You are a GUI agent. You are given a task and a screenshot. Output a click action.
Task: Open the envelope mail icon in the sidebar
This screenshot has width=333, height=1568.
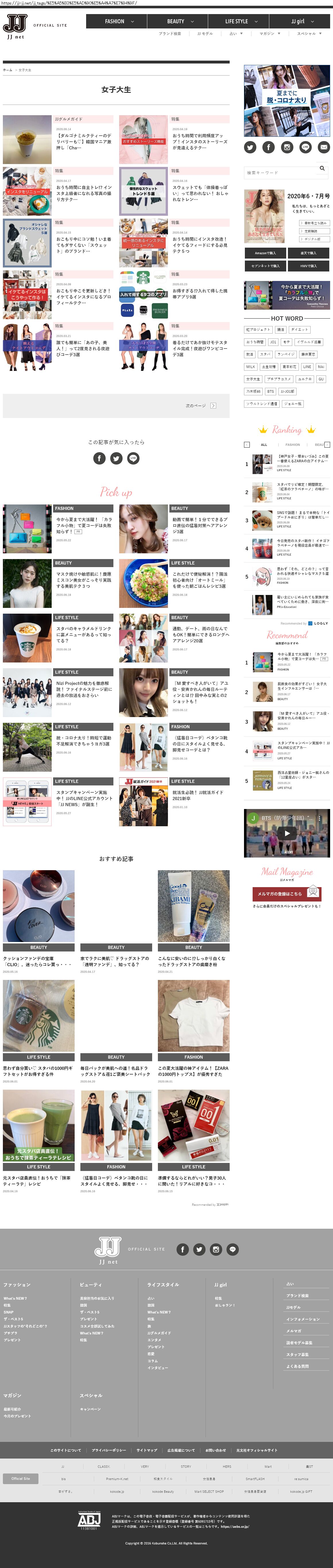pos(324,147)
